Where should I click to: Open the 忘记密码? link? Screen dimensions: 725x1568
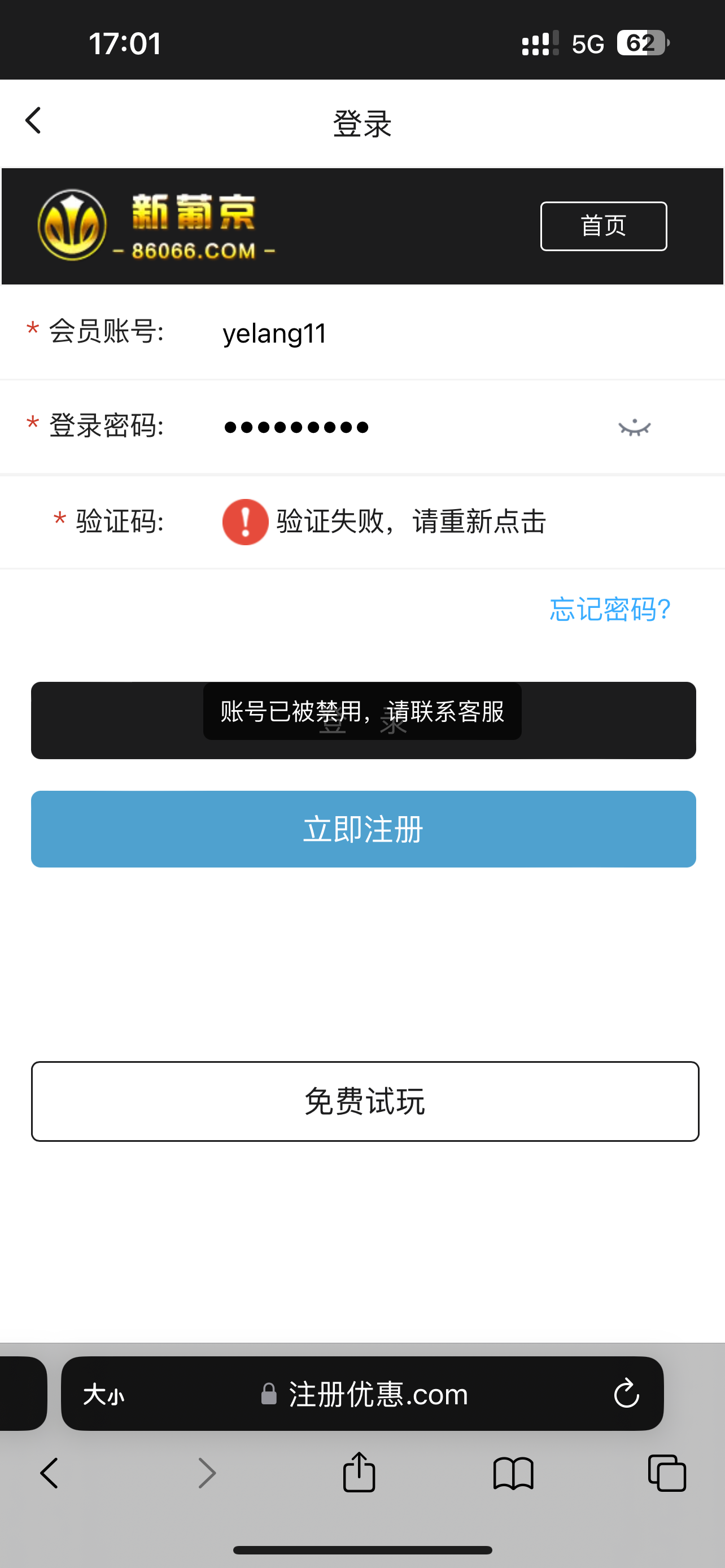coord(609,609)
